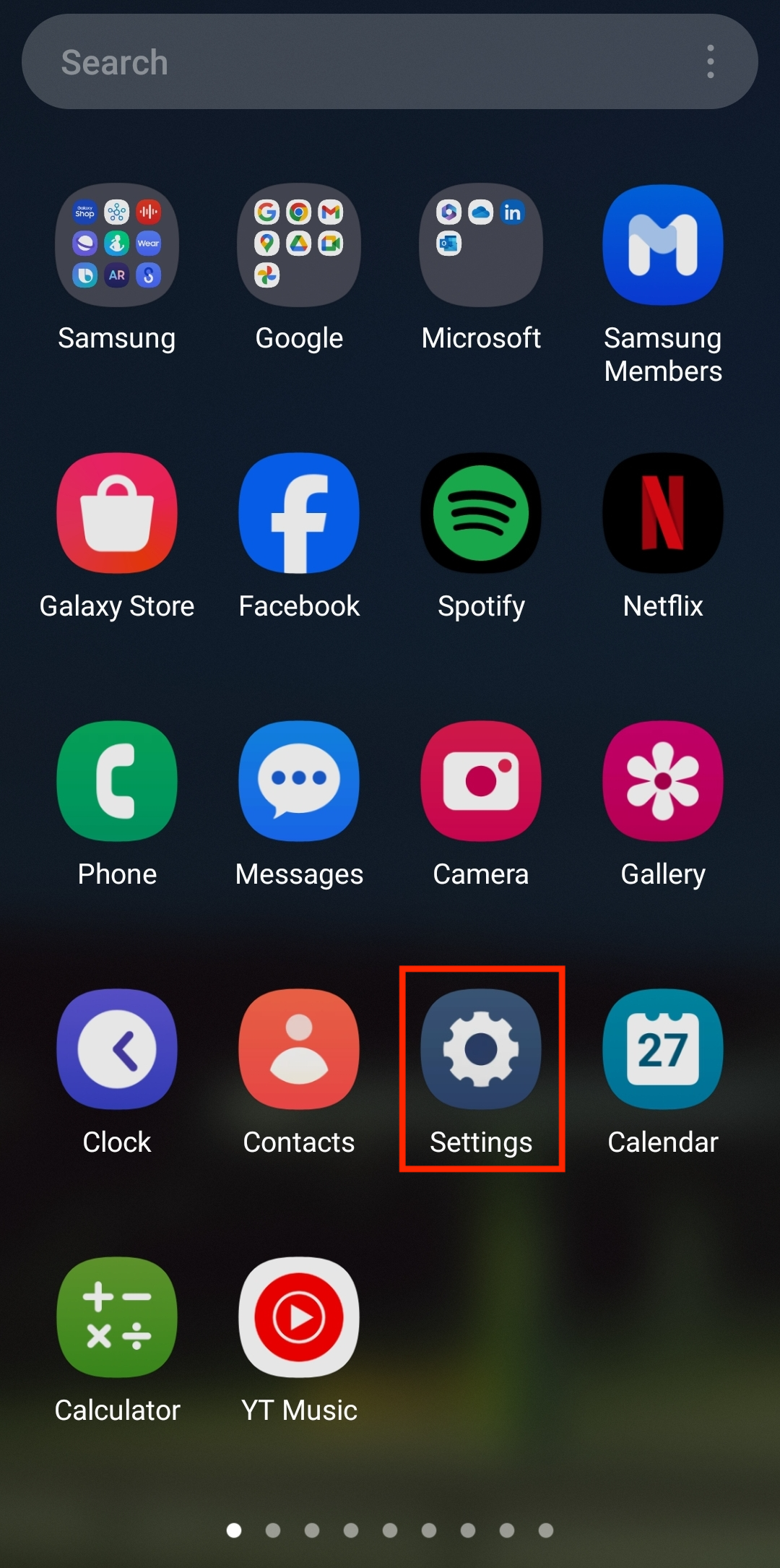Launch the Facebook app
The height and width of the screenshot is (1568, 780).
pyautogui.click(x=299, y=513)
